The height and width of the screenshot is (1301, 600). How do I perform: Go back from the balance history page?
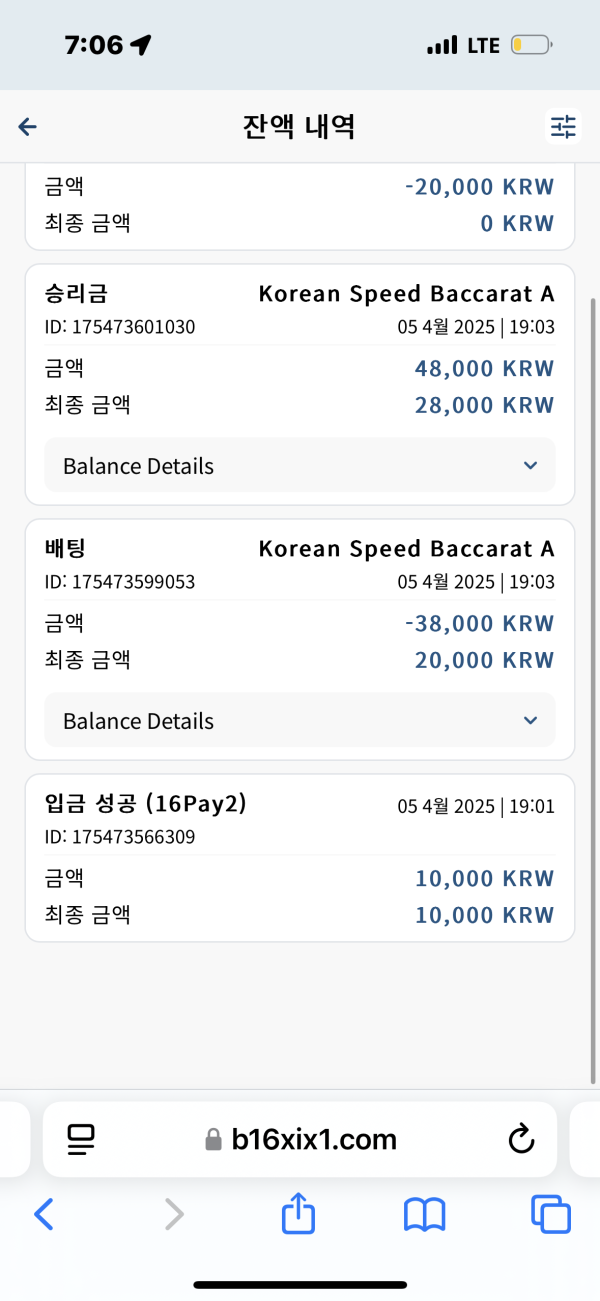(28, 127)
